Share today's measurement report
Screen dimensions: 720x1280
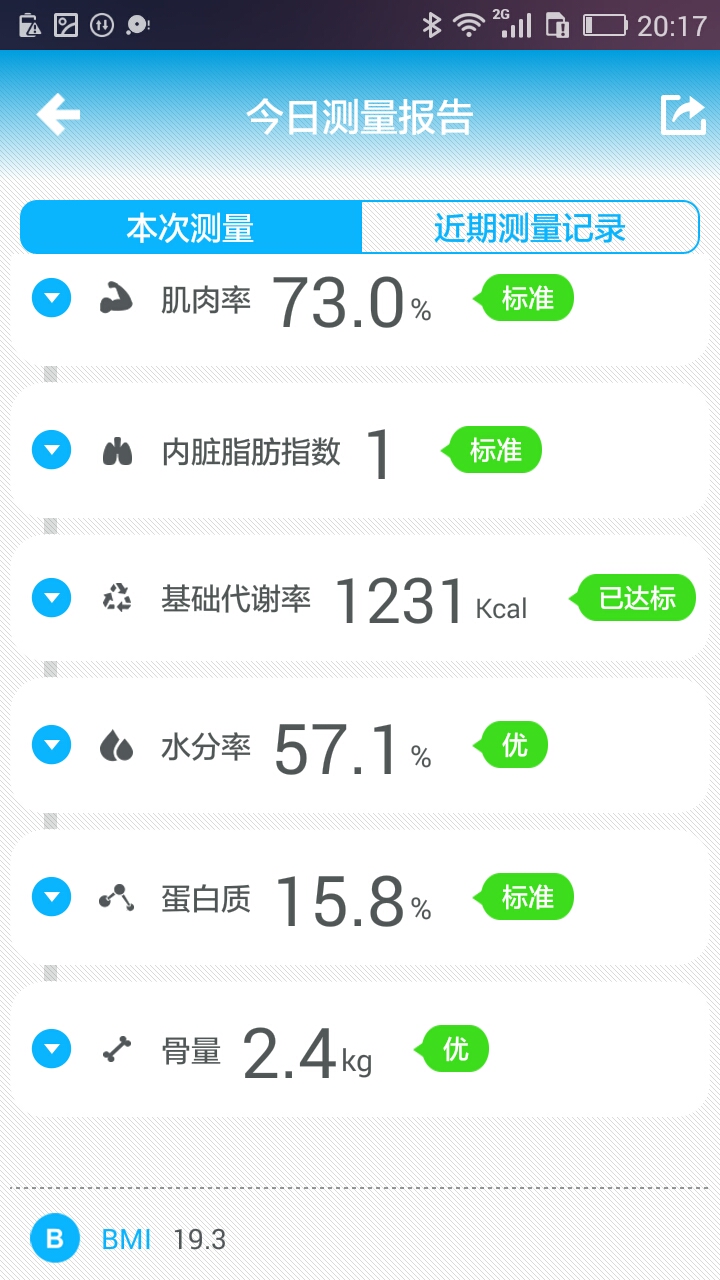683,115
